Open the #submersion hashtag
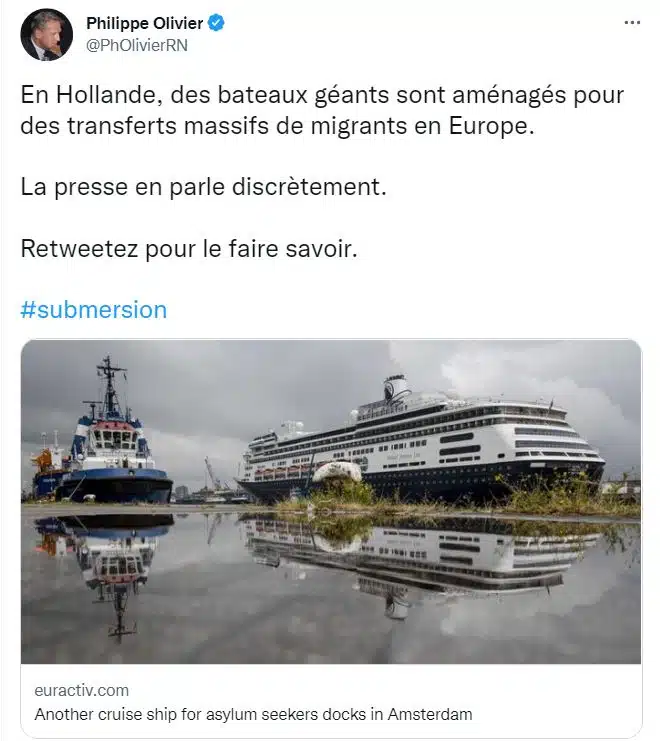The height and width of the screenshot is (741, 660). (x=93, y=309)
